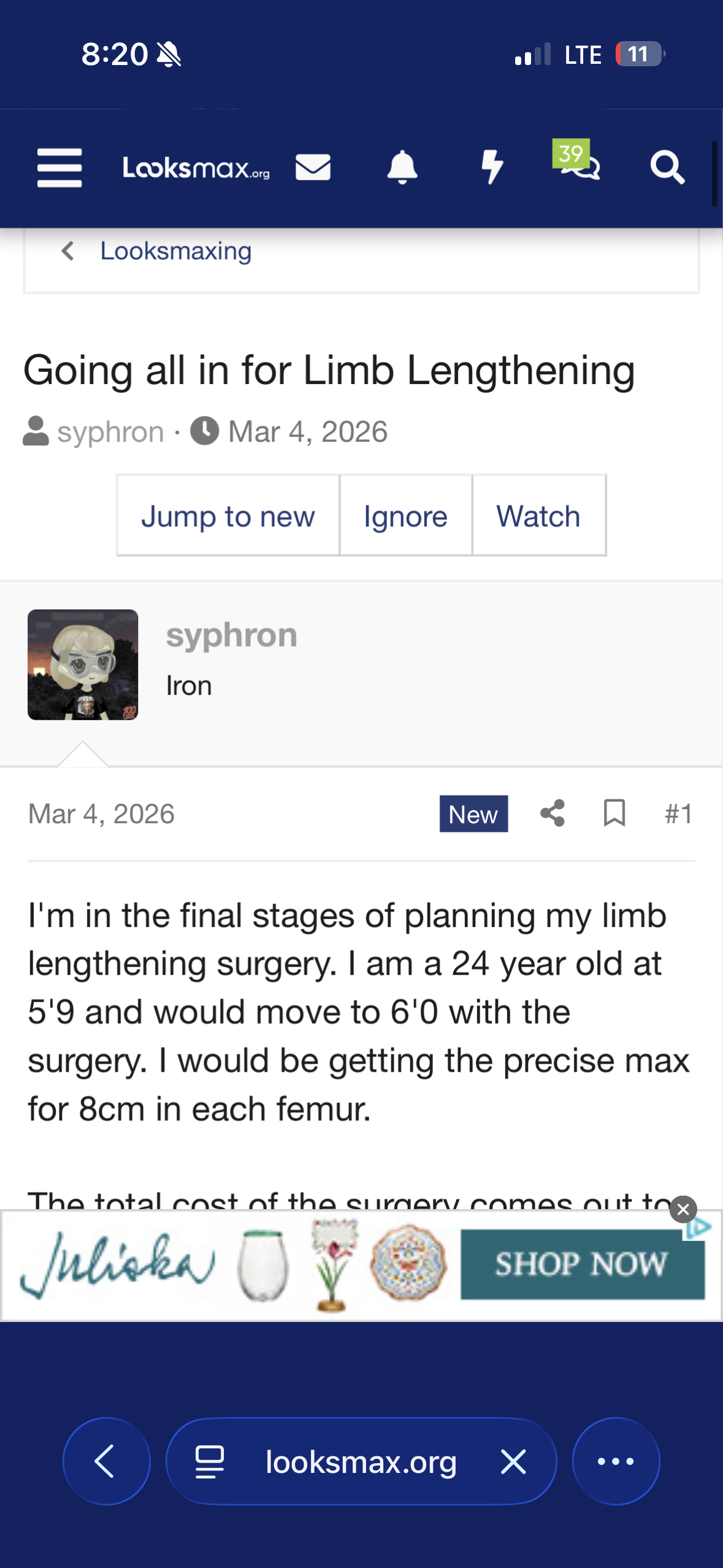This screenshot has height=1568, width=723.
Task: Tap Shop Now in the Juliska ad
Action: [582, 1264]
